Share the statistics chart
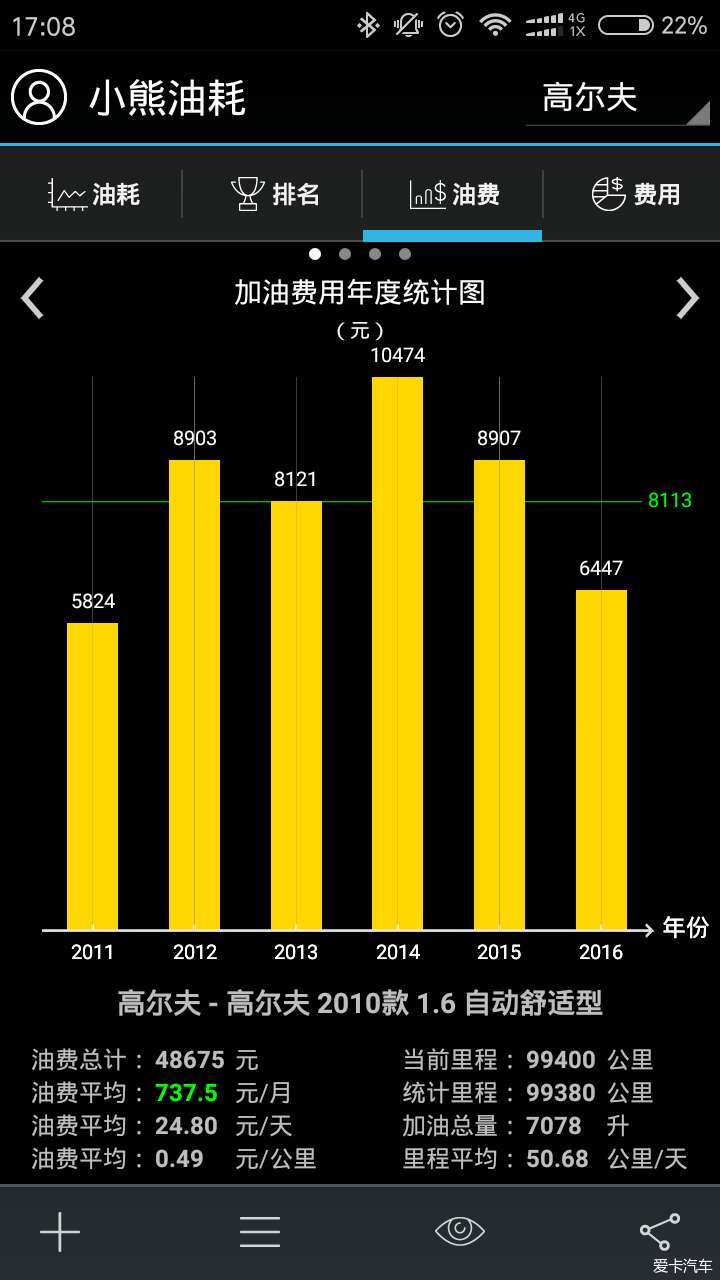This screenshot has height=1280, width=720. pos(659,1232)
